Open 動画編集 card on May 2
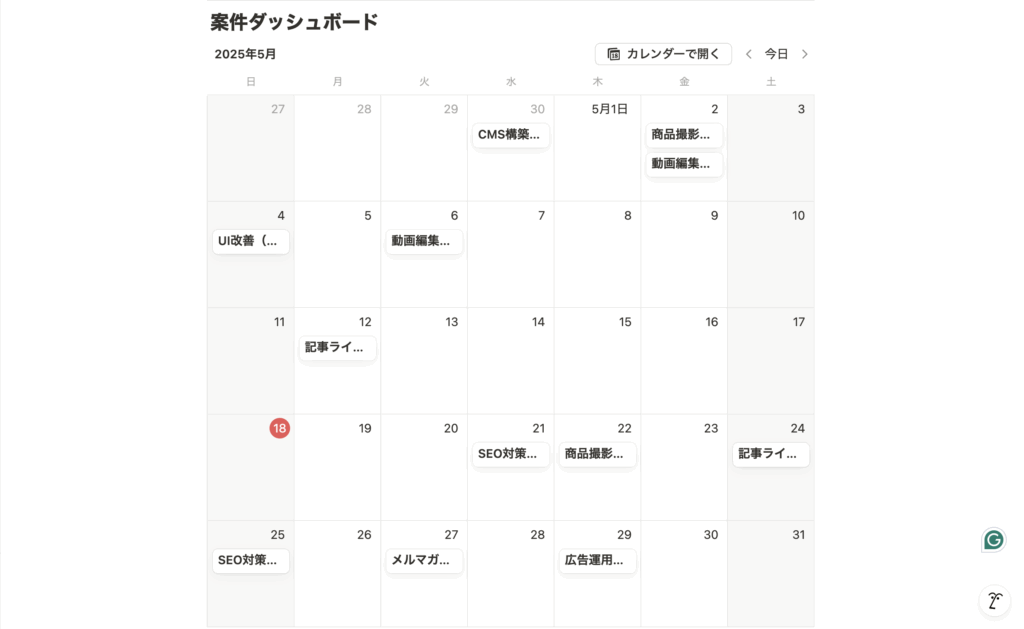The width and height of the screenshot is (1024, 629). click(684, 164)
